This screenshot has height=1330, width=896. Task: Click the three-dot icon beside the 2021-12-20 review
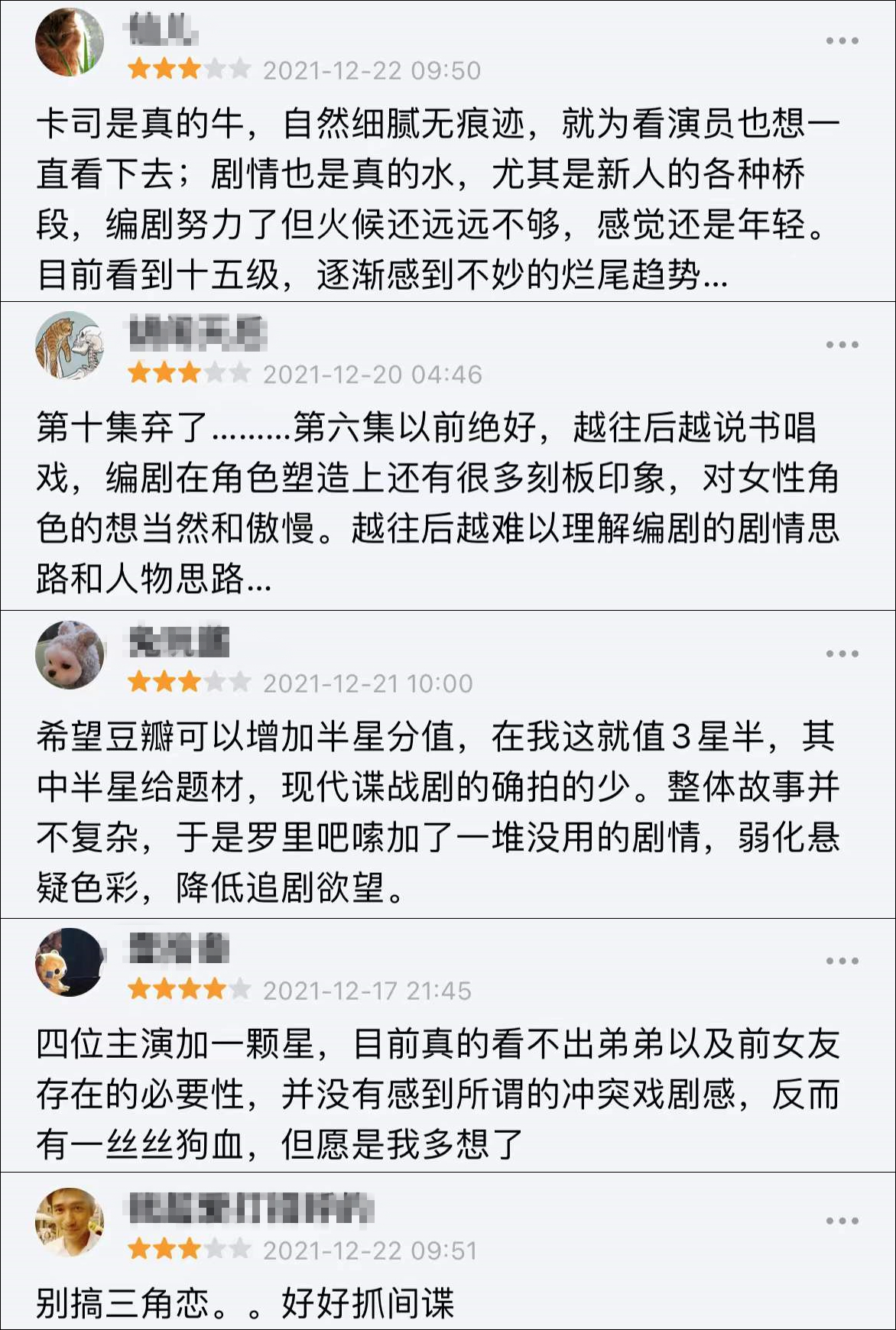coord(842,344)
